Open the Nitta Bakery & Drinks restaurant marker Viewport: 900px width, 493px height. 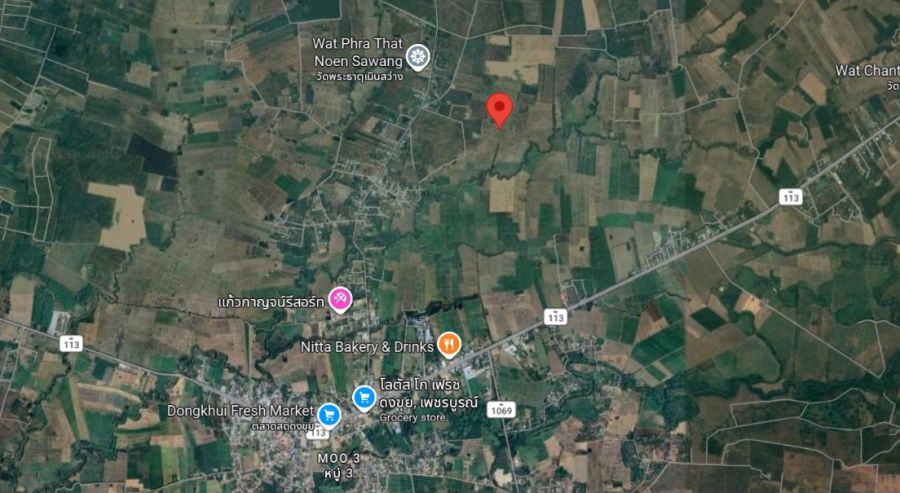coord(449,345)
